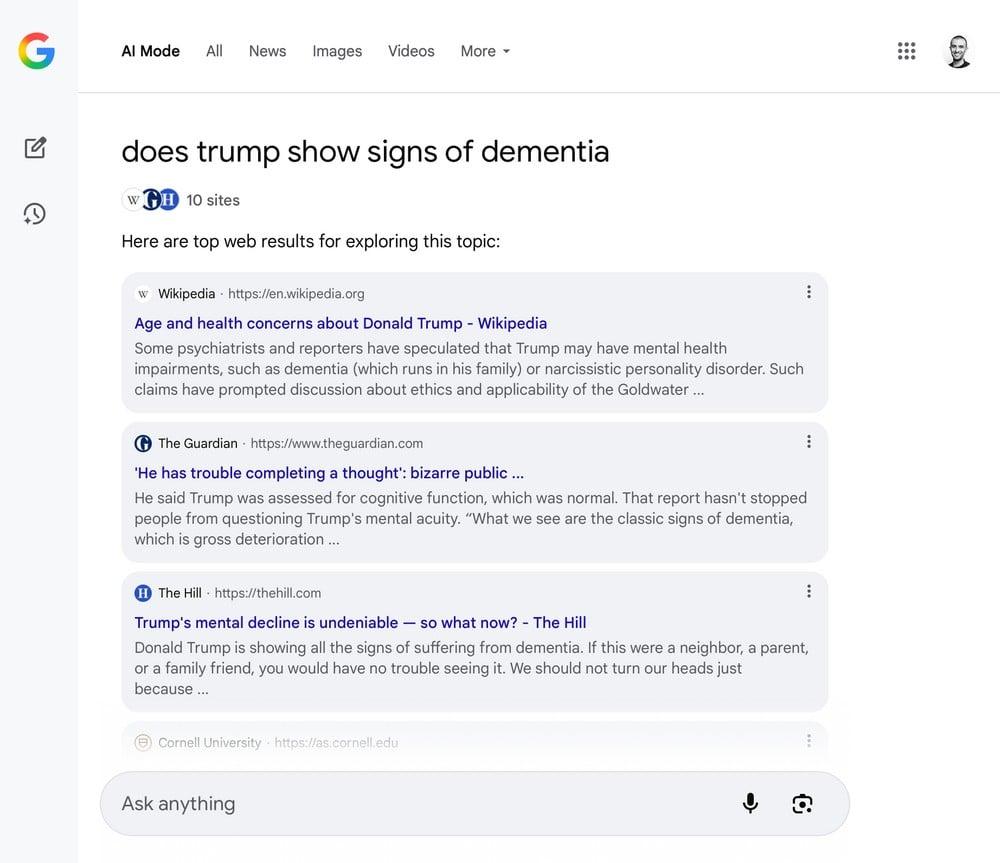Image resolution: width=1000 pixels, height=863 pixels.
Task: Open the Google logo home link
Action: pyautogui.click(x=36, y=51)
